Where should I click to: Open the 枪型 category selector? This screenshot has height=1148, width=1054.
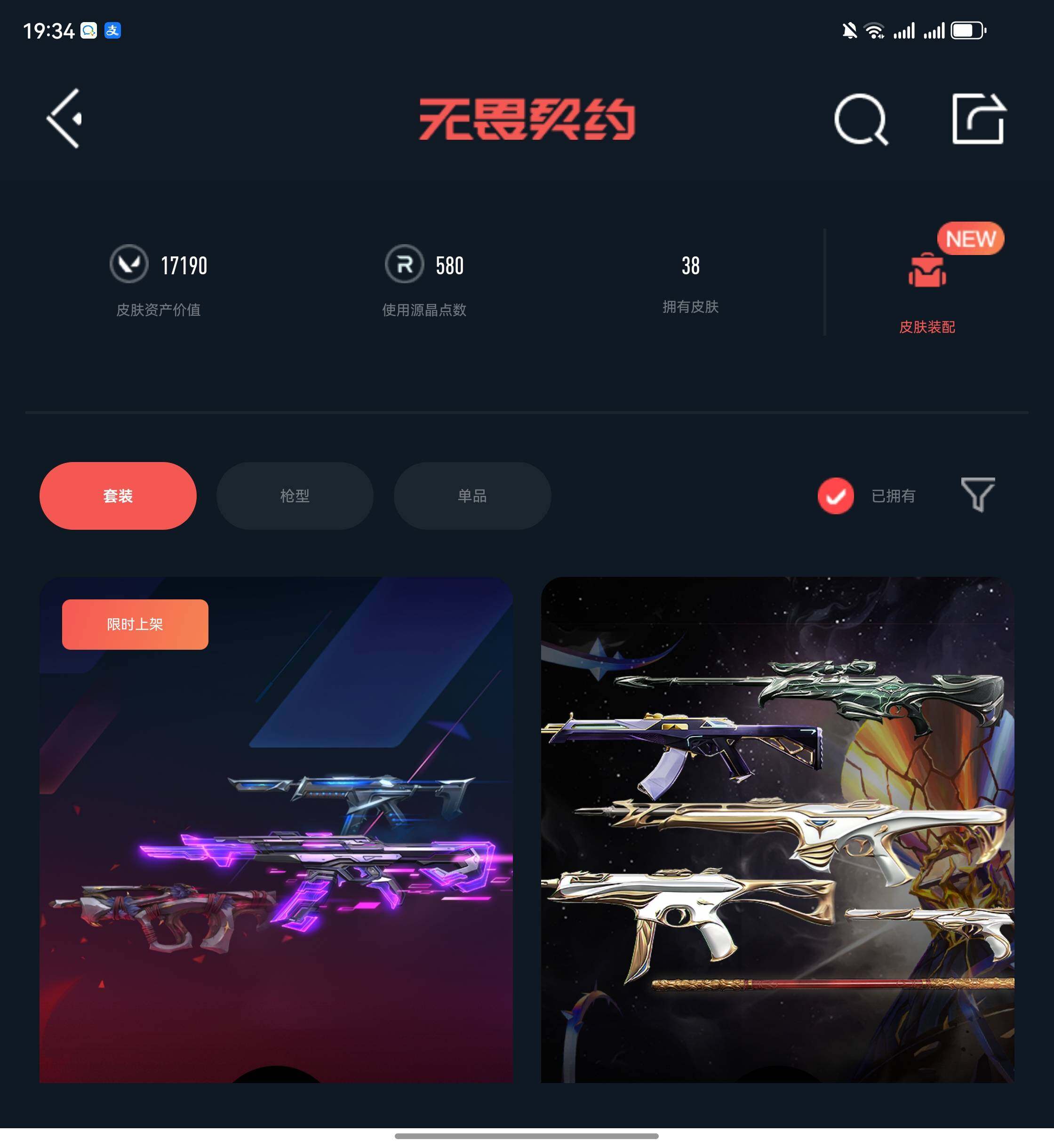point(294,495)
